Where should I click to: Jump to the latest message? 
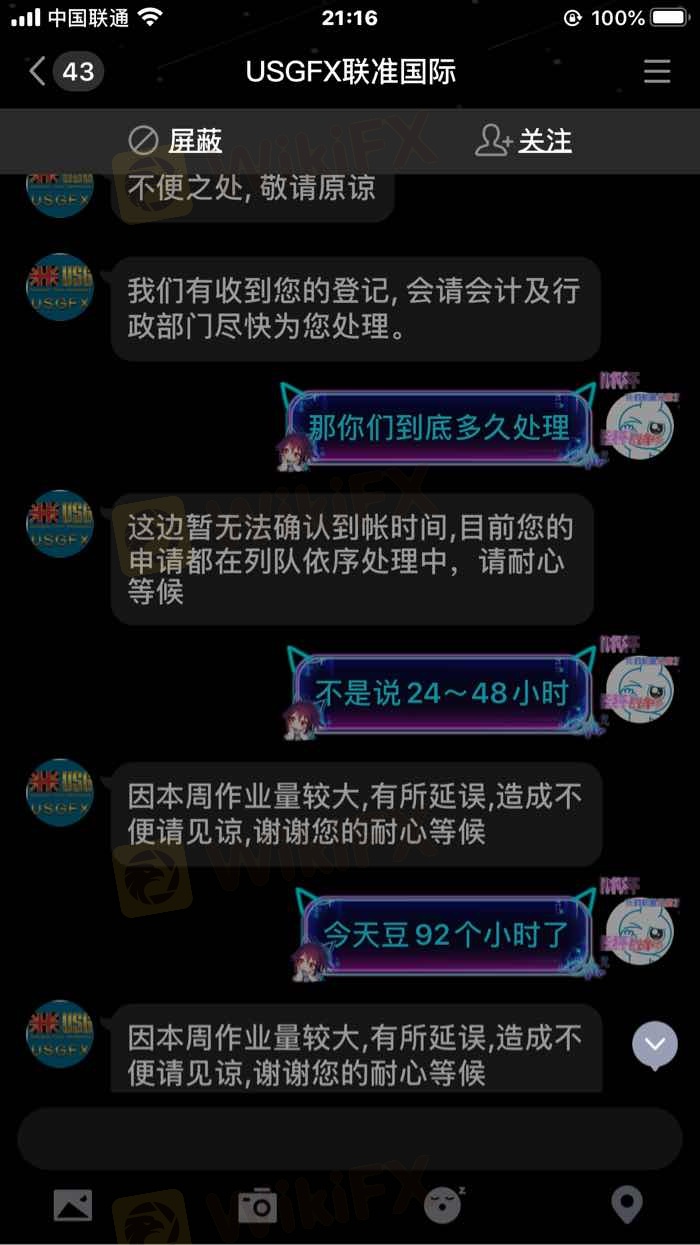point(655,1045)
